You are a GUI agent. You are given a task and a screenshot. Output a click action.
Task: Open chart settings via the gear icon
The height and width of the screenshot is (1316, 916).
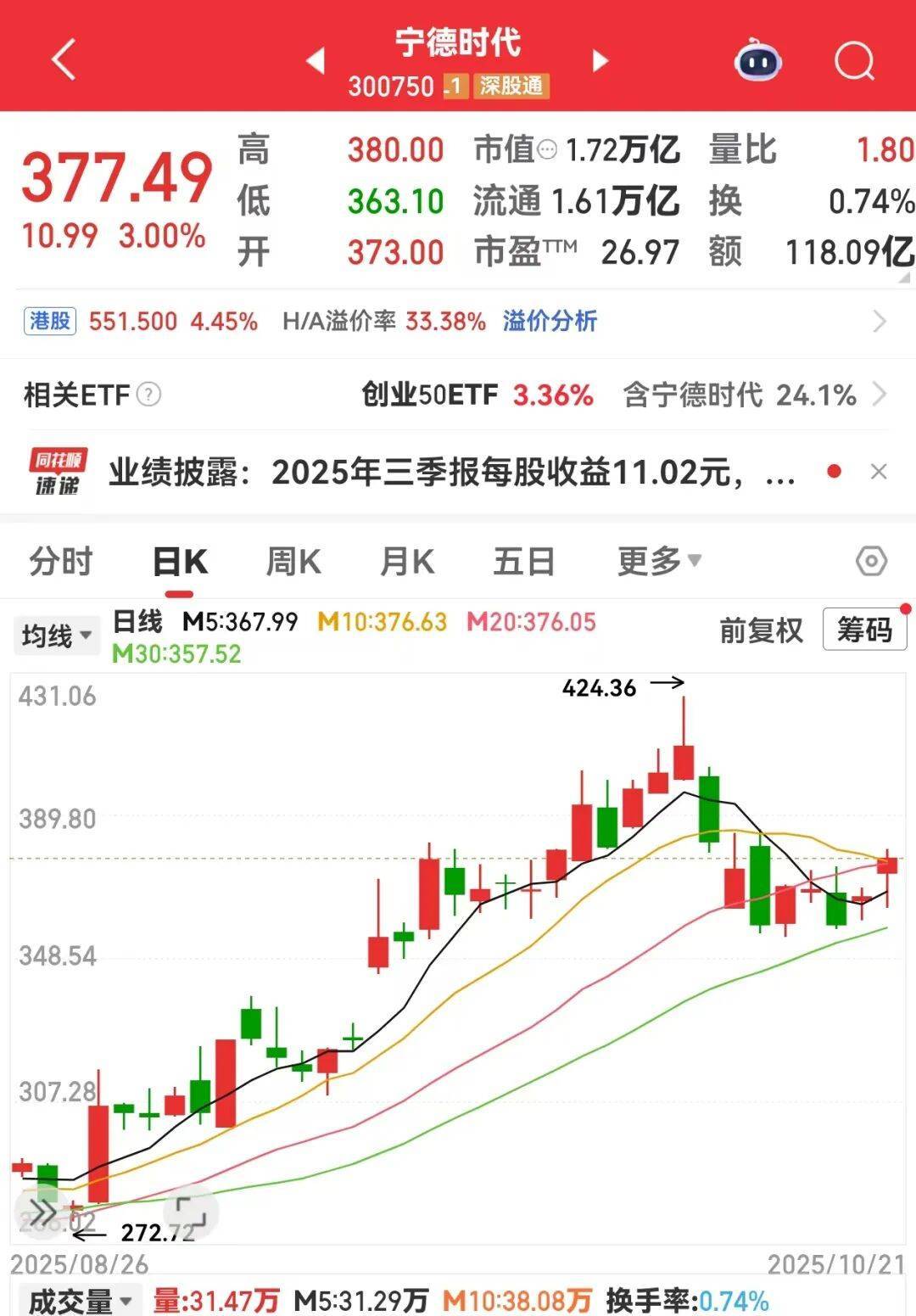click(867, 561)
